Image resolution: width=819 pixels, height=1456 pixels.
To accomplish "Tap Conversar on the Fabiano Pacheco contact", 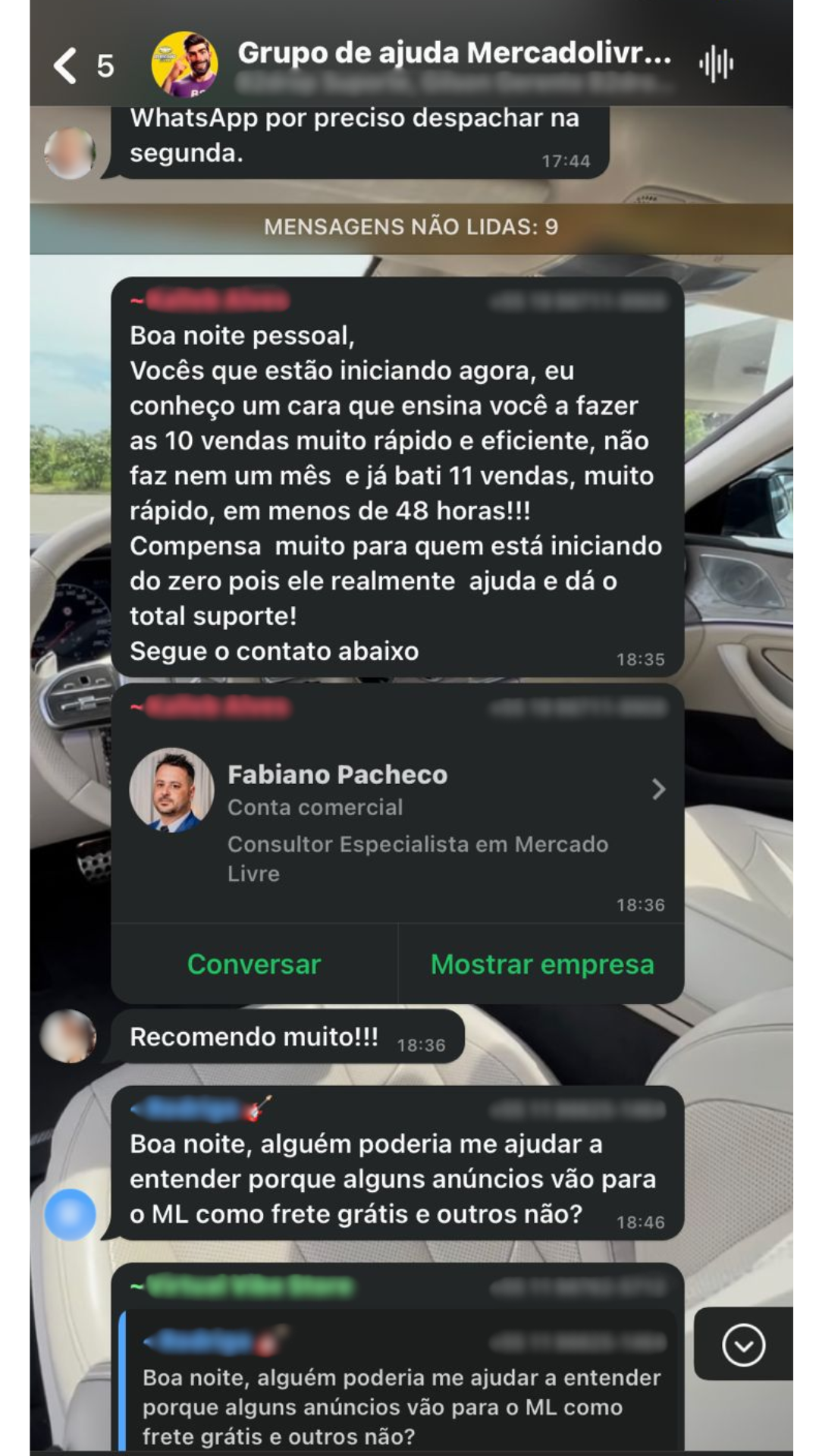I will [x=254, y=964].
